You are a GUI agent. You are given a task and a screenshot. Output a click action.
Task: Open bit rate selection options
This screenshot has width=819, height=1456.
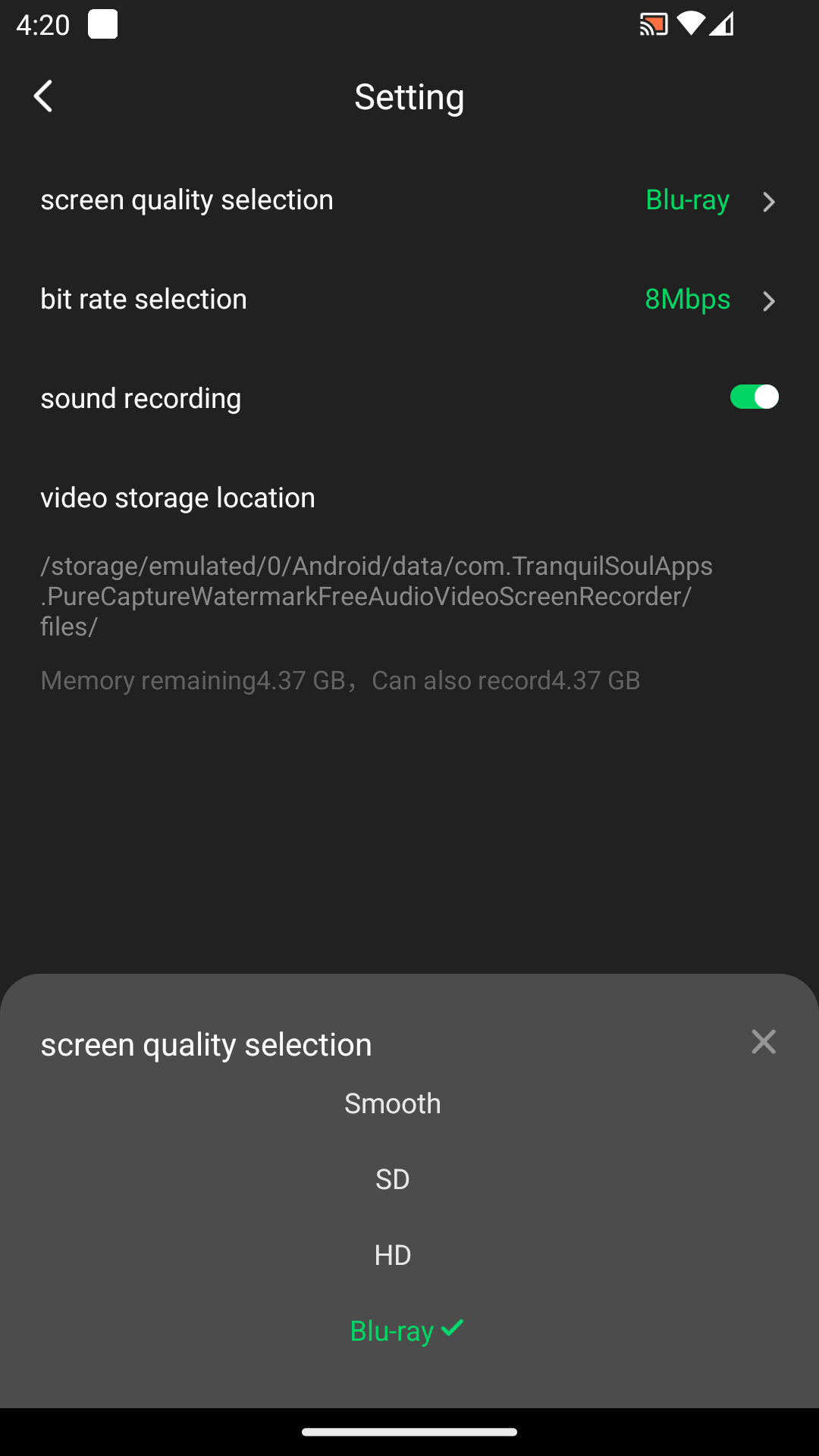[x=409, y=300]
